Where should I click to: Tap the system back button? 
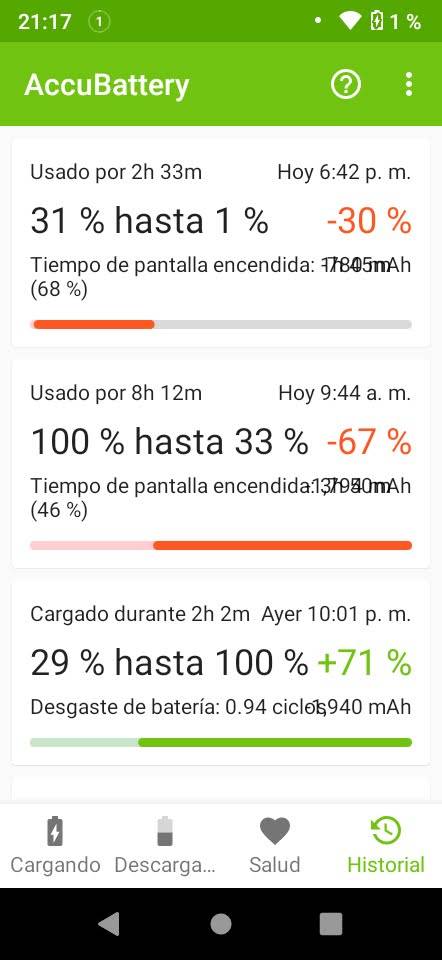coord(110,924)
